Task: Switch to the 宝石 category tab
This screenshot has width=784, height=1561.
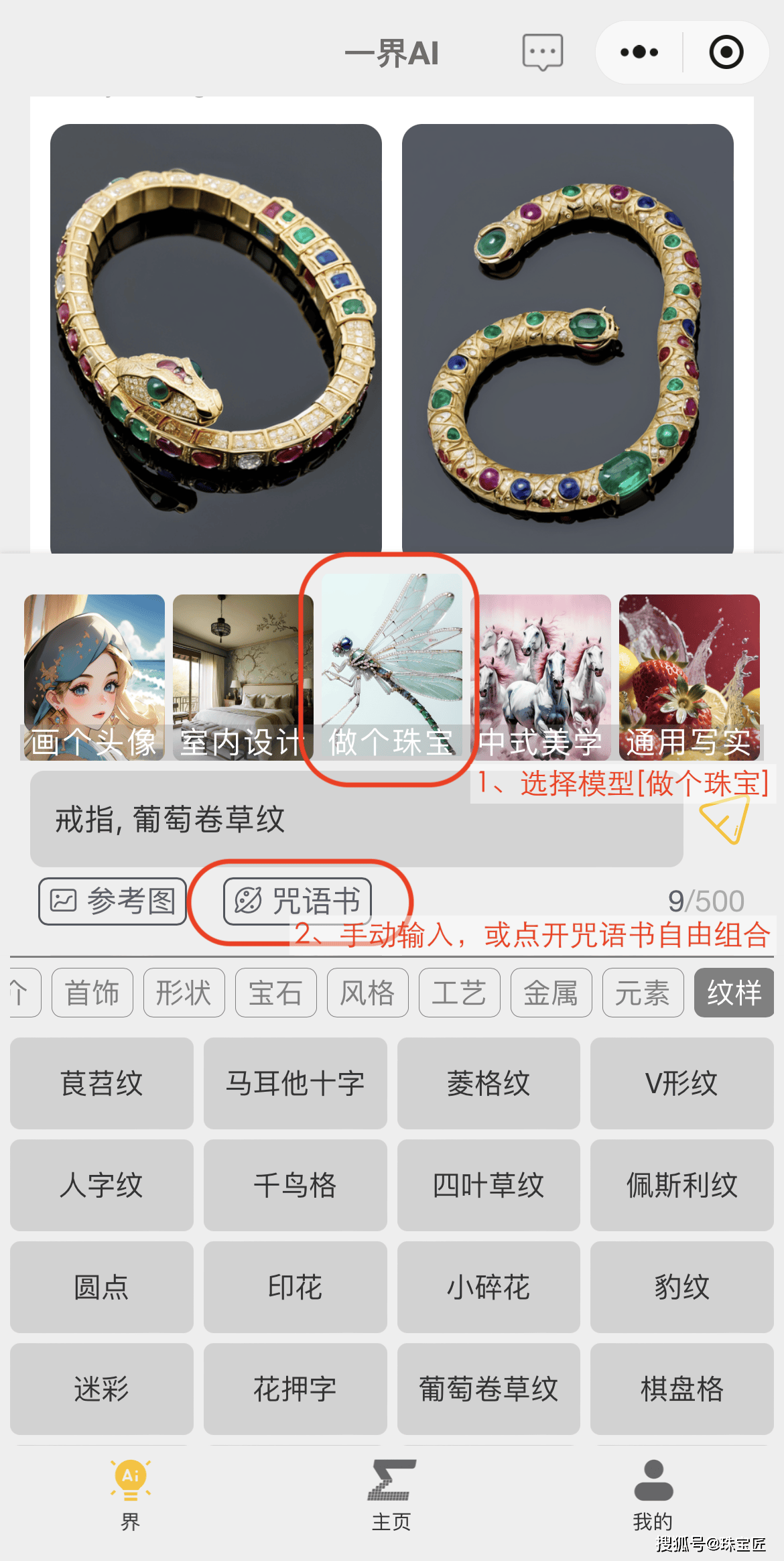Action: 275,993
